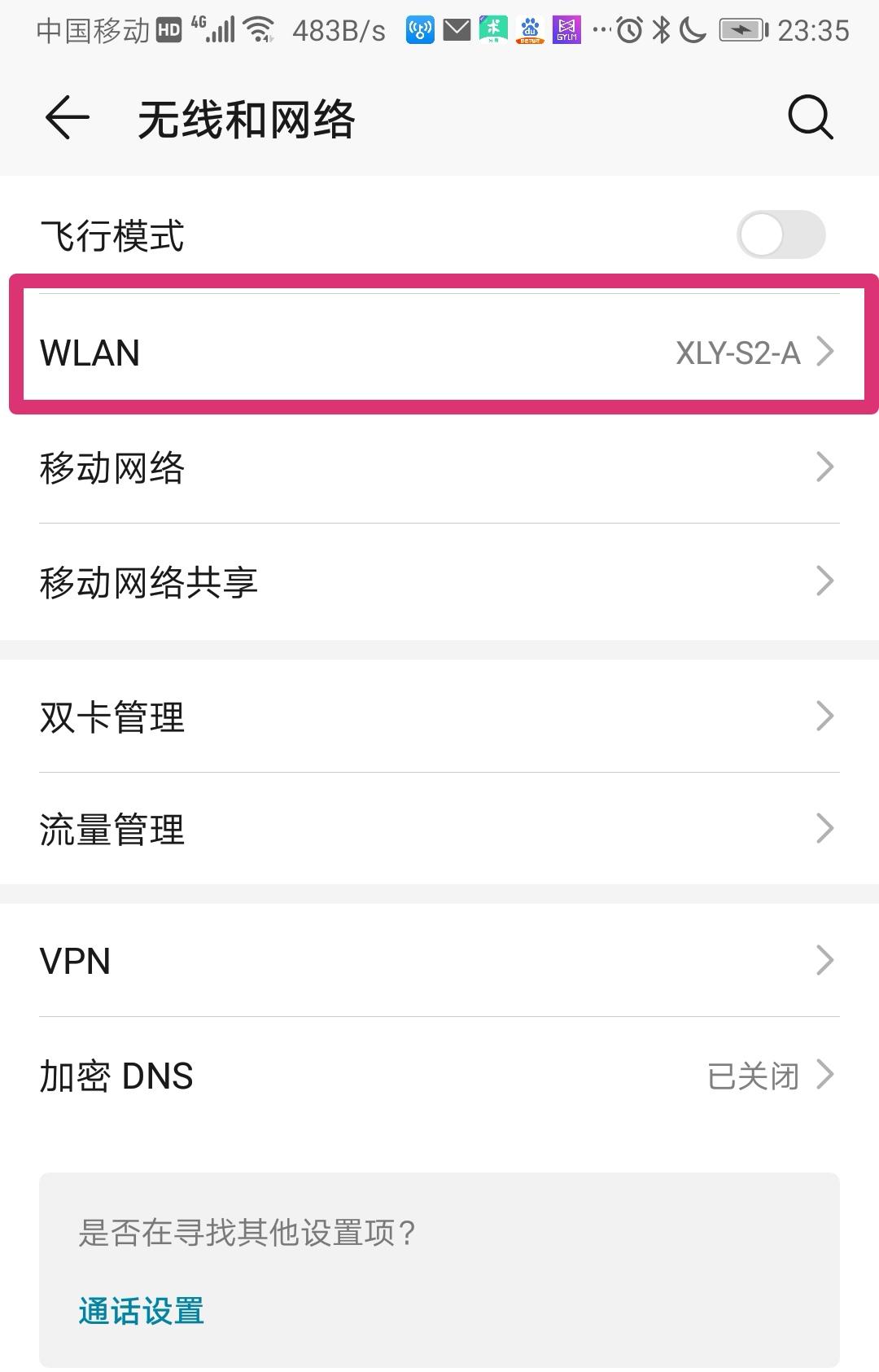Select the GYLM app icon in status bar
The height and width of the screenshot is (1372, 879).
click(x=568, y=30)
